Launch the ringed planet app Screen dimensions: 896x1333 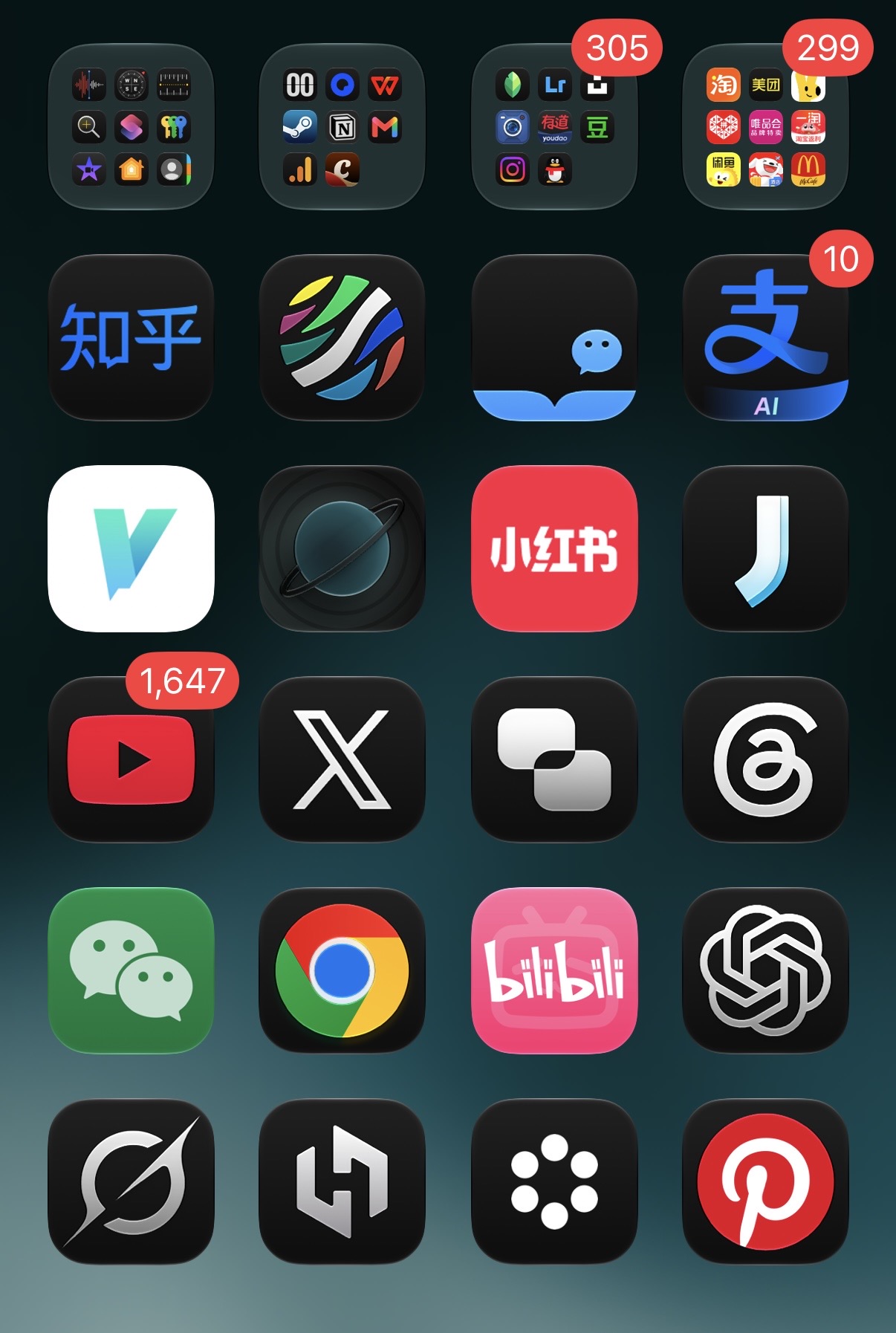(342, 548)
